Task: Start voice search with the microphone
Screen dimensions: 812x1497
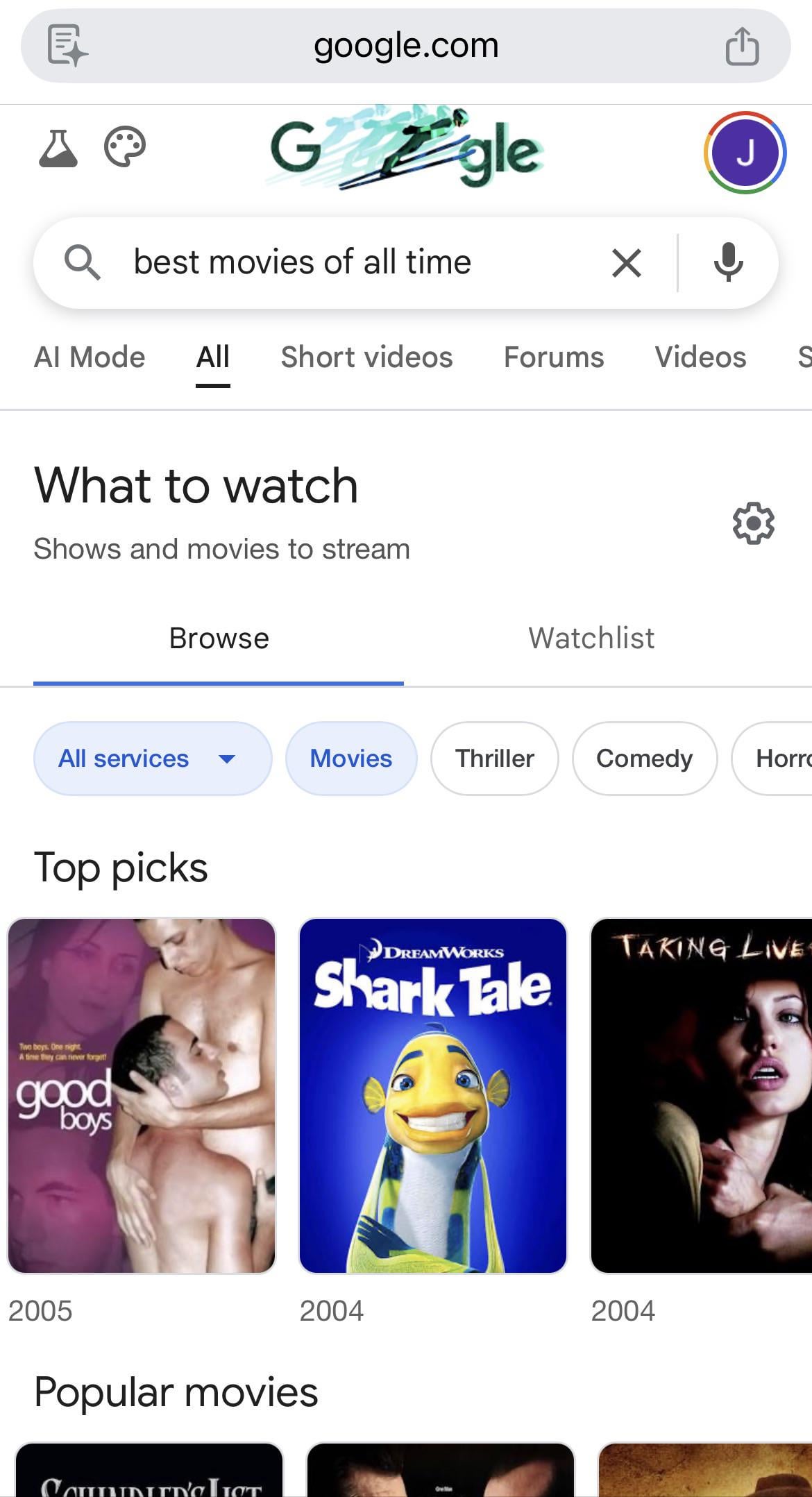Action: (728, 263)
